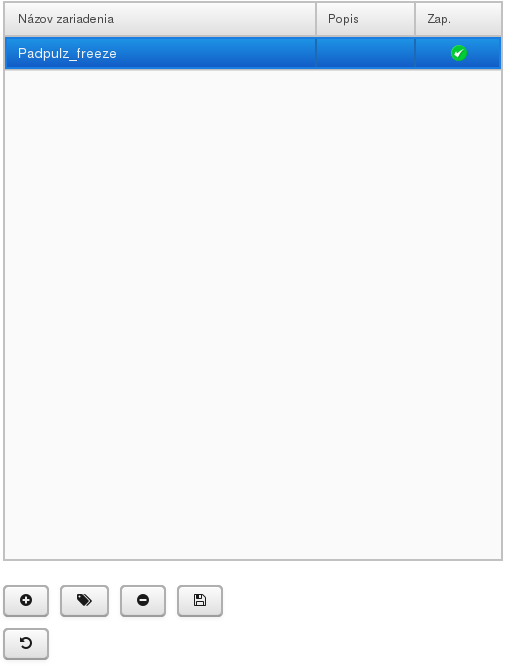The height and width of the screenshot is (666, 507).
Task: Reload the list with the undo arrow button
Action: [26, 643]
